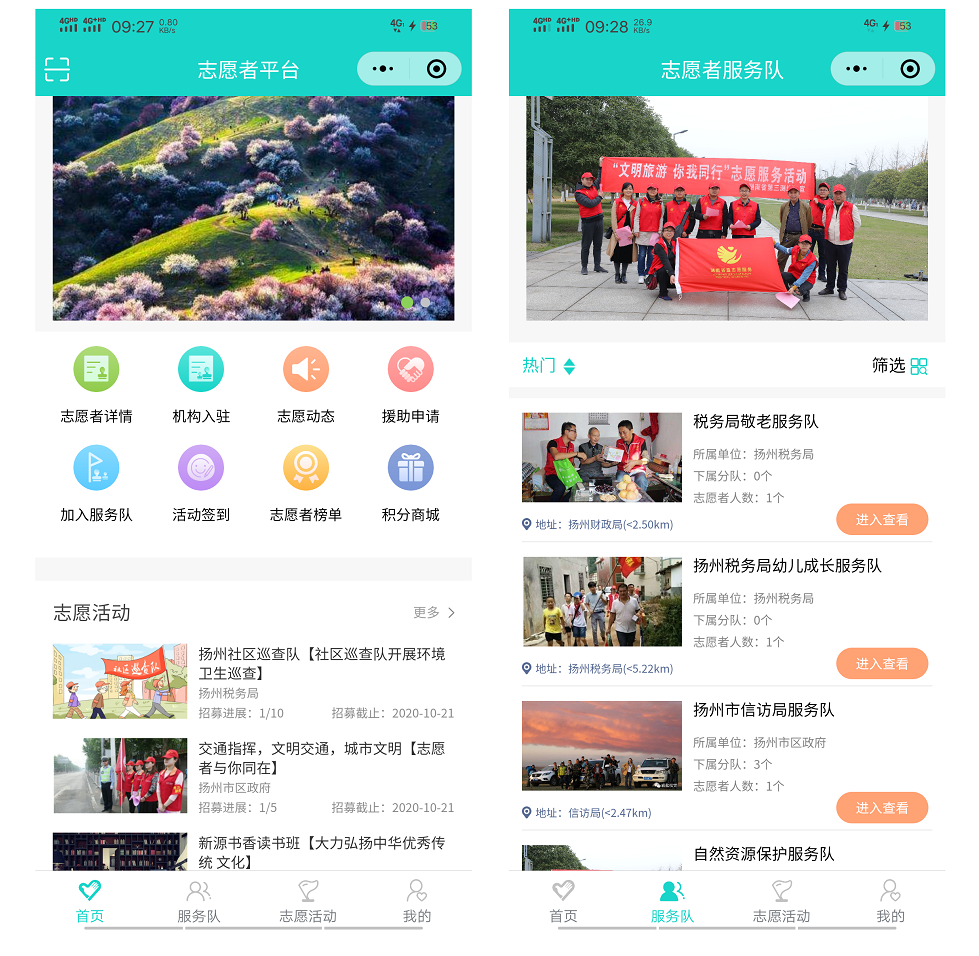Switch to 我的 tab on 志愿者平台 screen

pyautogui.click(x=417, y=901)
